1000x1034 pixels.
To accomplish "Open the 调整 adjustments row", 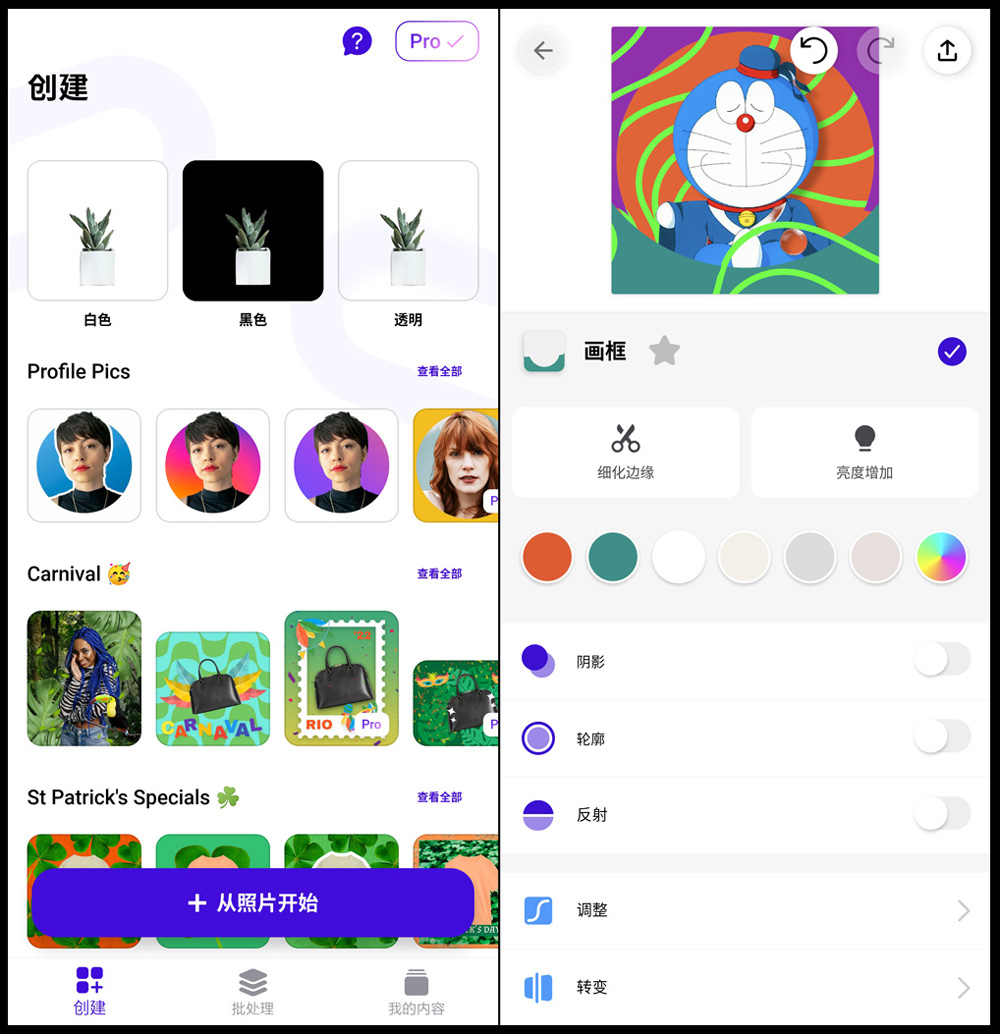I will pyautogui.click(x=744, y=910).
